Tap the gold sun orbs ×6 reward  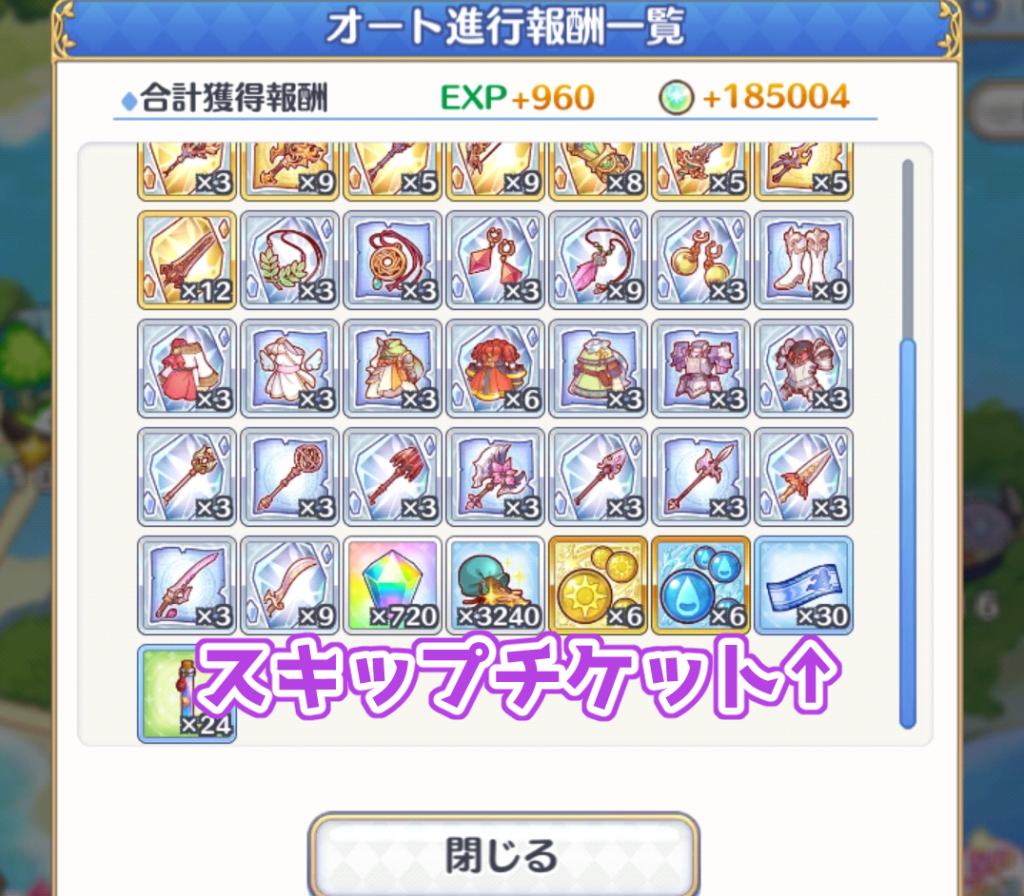(x=598, y=585)
